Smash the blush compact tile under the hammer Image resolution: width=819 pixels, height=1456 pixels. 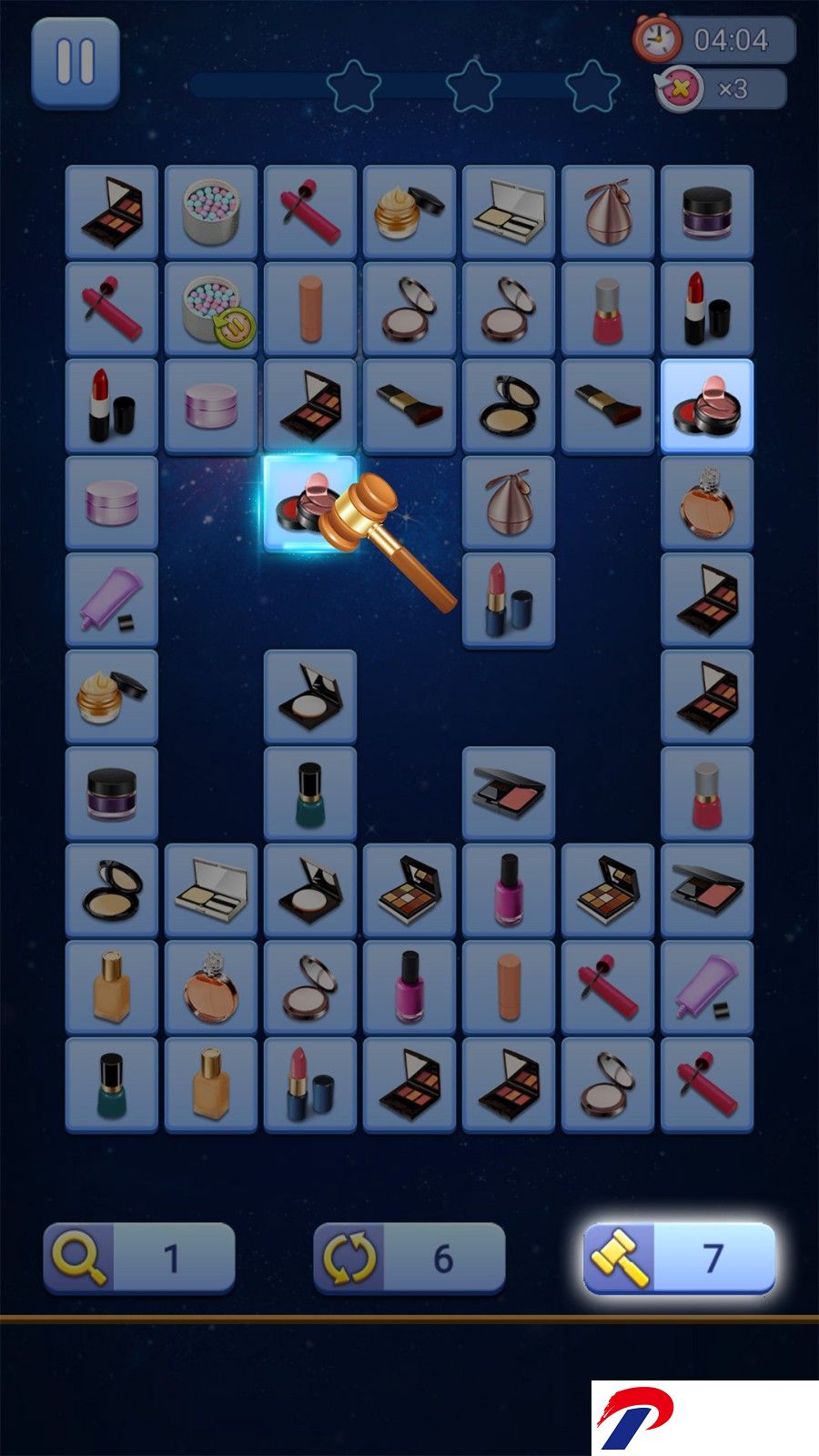310,503
